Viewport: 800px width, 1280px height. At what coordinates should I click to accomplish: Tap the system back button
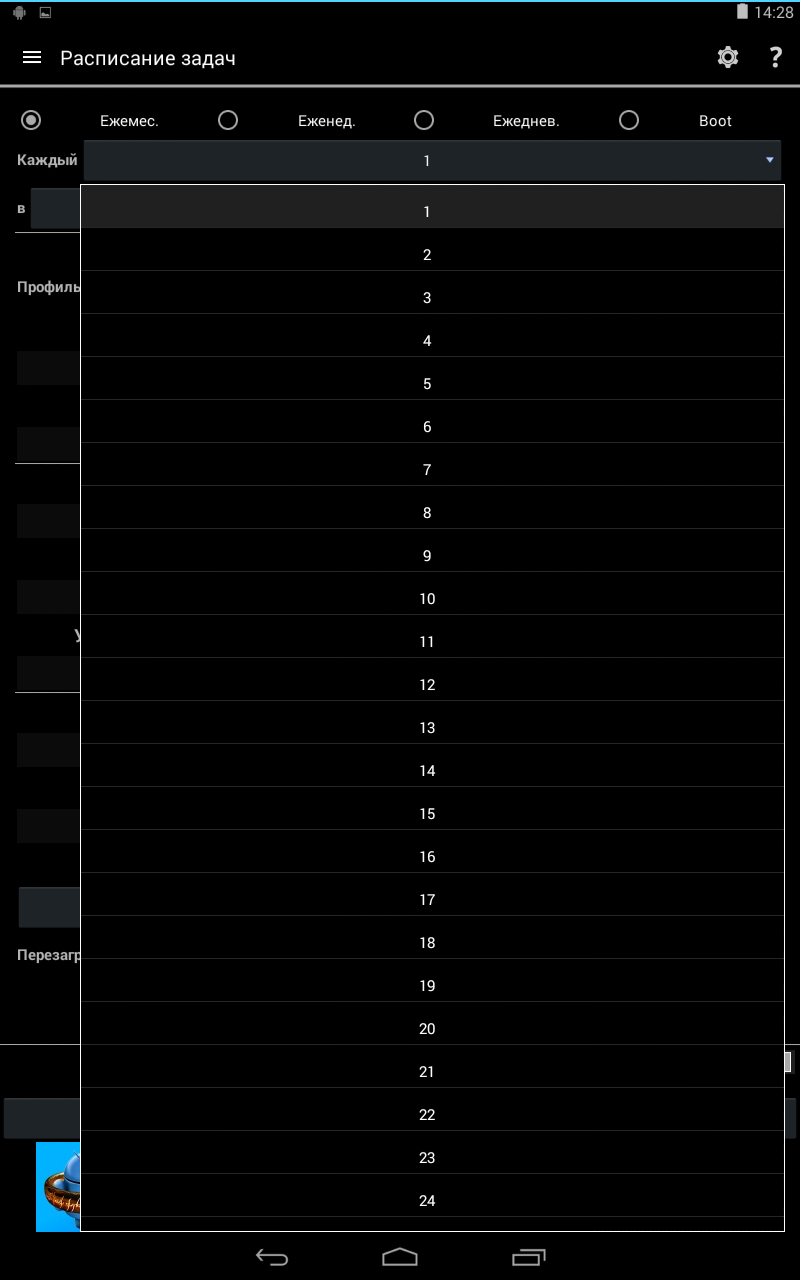click(x=272, y=1257)
